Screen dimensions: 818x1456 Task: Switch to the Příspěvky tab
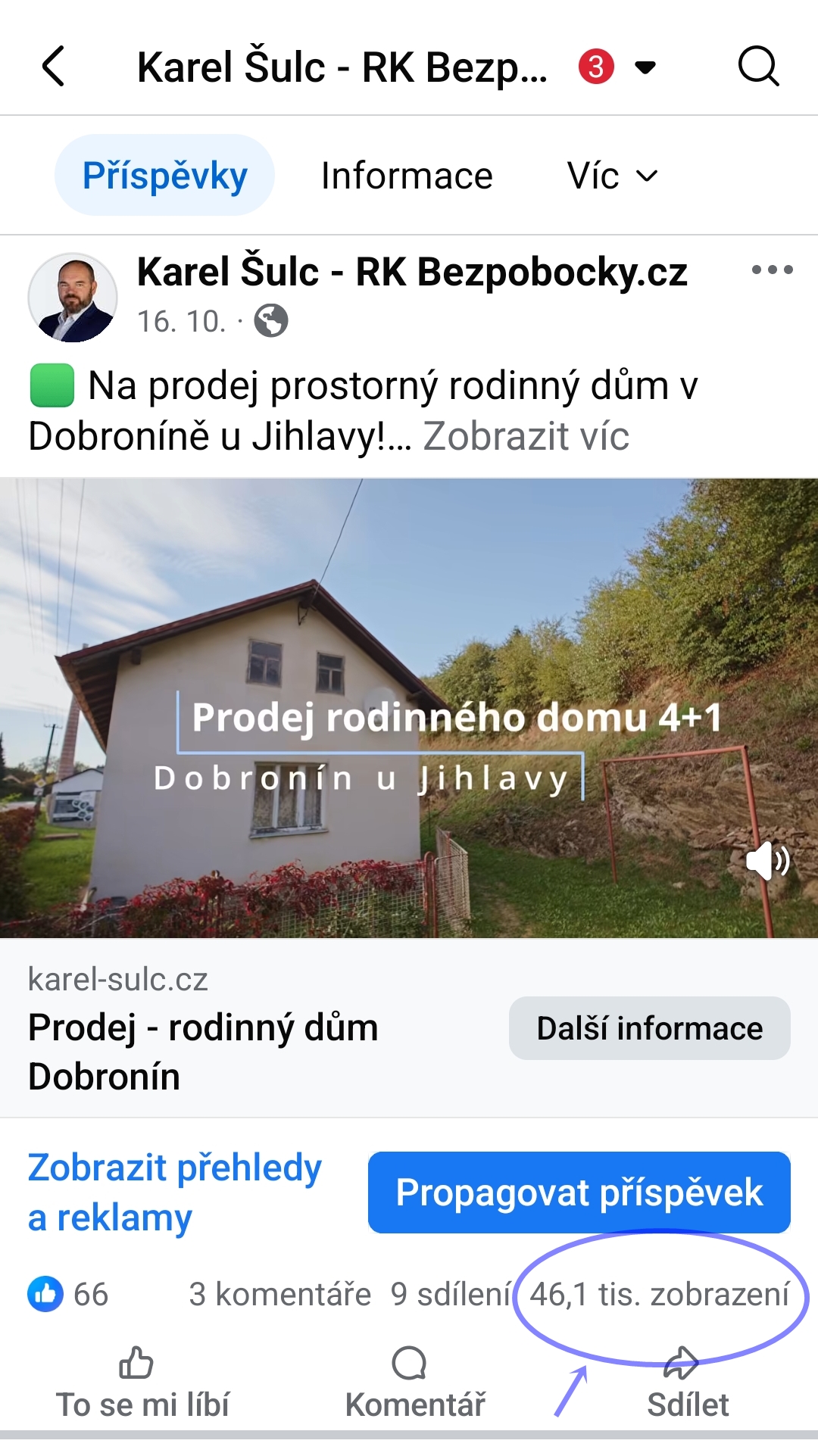click(x=164, y=176)
